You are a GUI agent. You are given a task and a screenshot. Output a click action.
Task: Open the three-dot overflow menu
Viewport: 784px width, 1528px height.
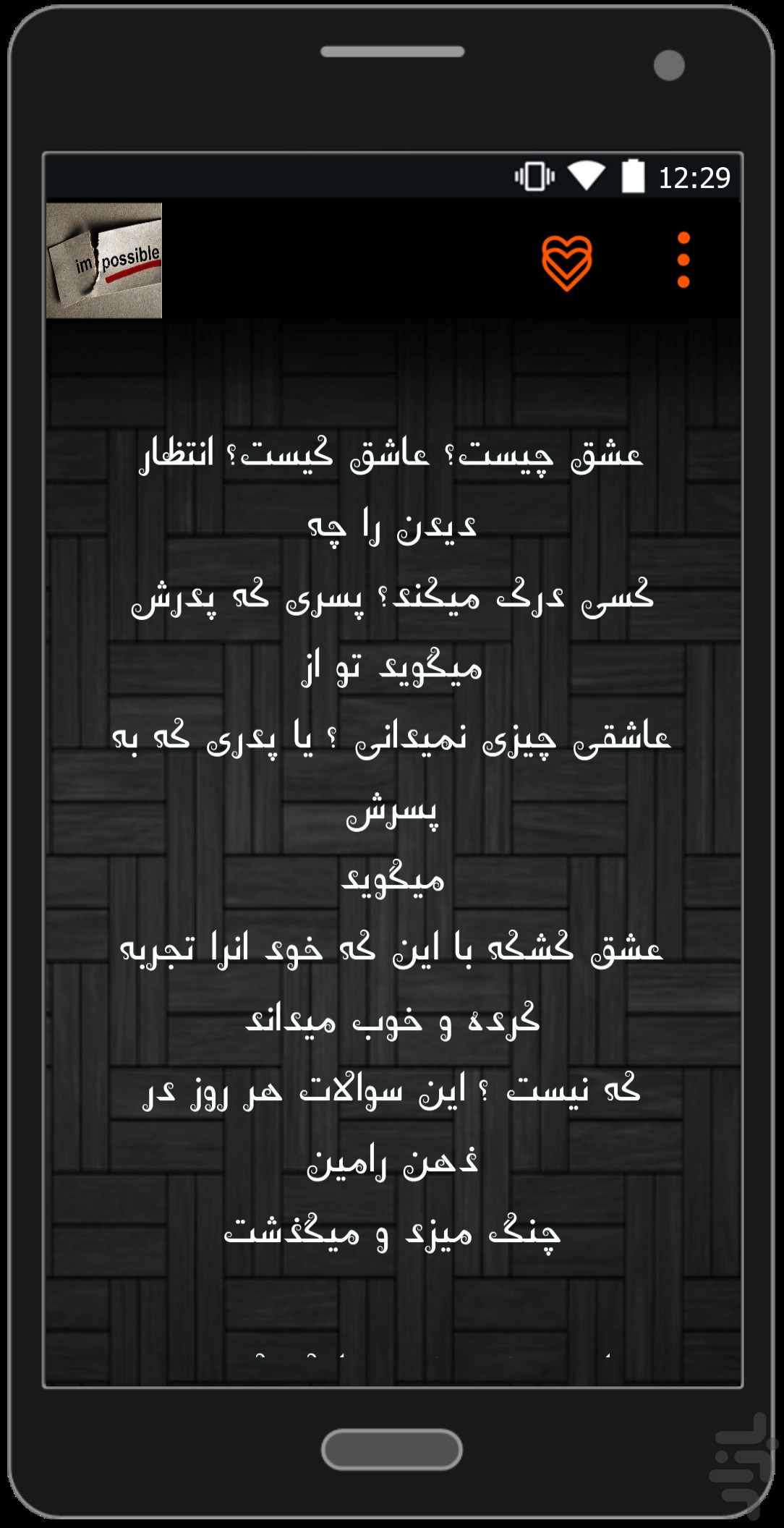[683, 260]
